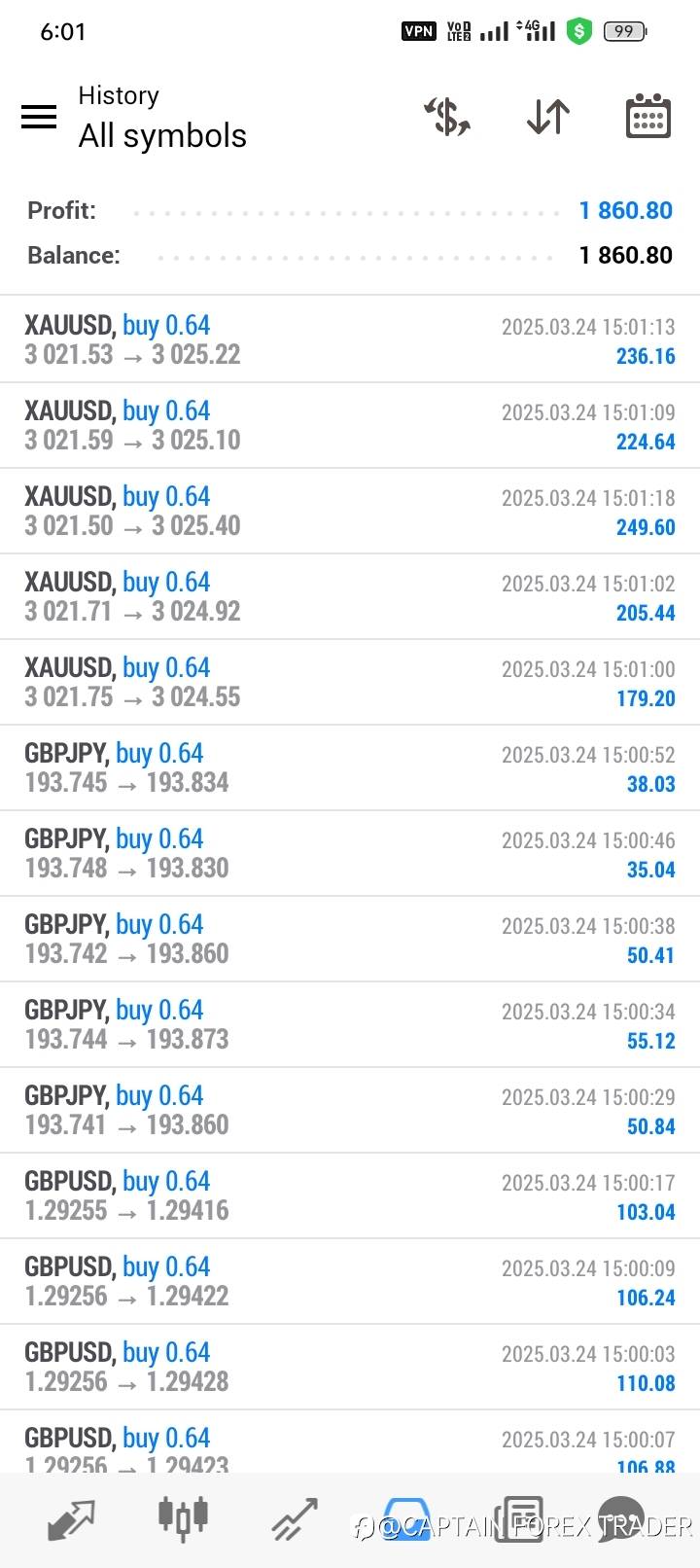
Task: Expand XAUUSD trade closed at 15:01:13
Action: point(350,340)
